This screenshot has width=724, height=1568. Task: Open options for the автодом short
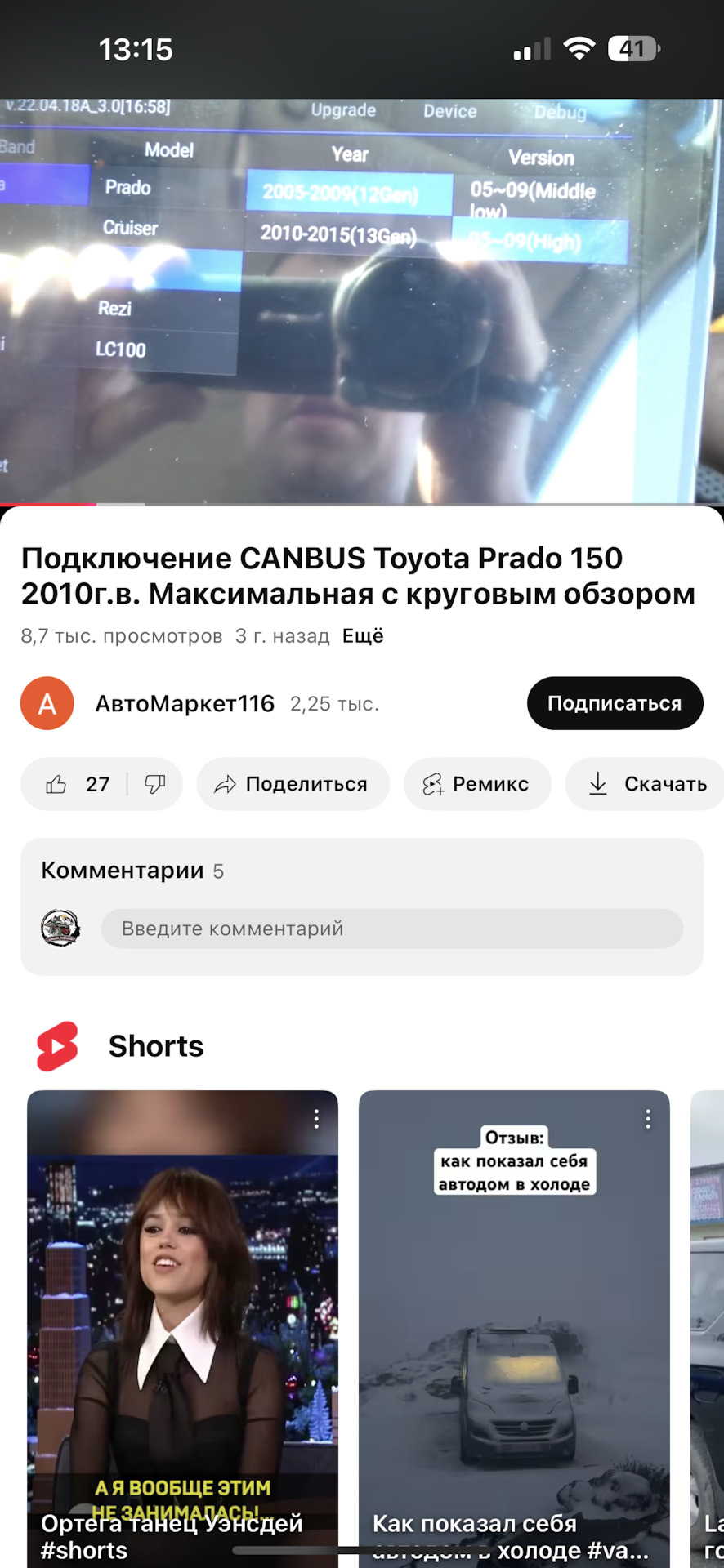coord(648,1119)
